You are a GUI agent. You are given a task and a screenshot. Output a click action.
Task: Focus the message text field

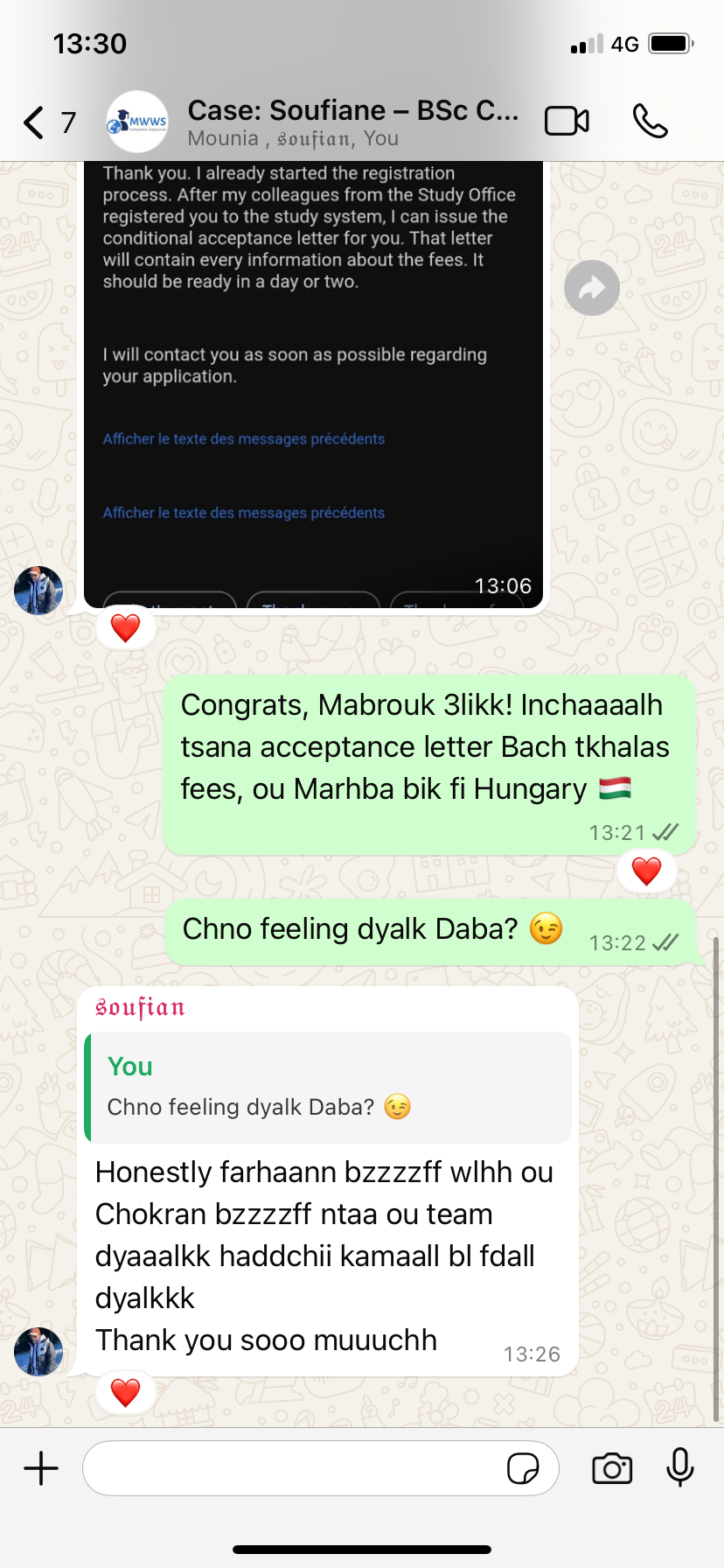coord(289,1468)
